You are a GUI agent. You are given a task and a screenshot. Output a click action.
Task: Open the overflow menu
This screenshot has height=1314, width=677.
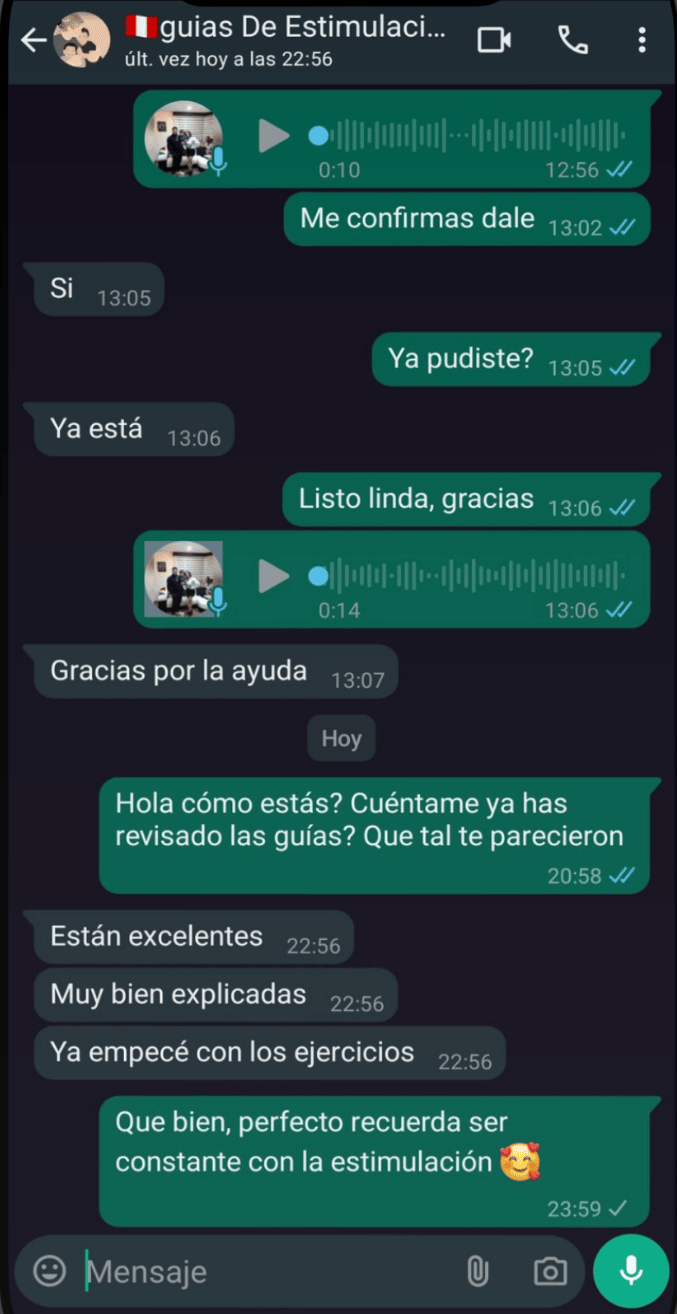click(x=641, y=40)
